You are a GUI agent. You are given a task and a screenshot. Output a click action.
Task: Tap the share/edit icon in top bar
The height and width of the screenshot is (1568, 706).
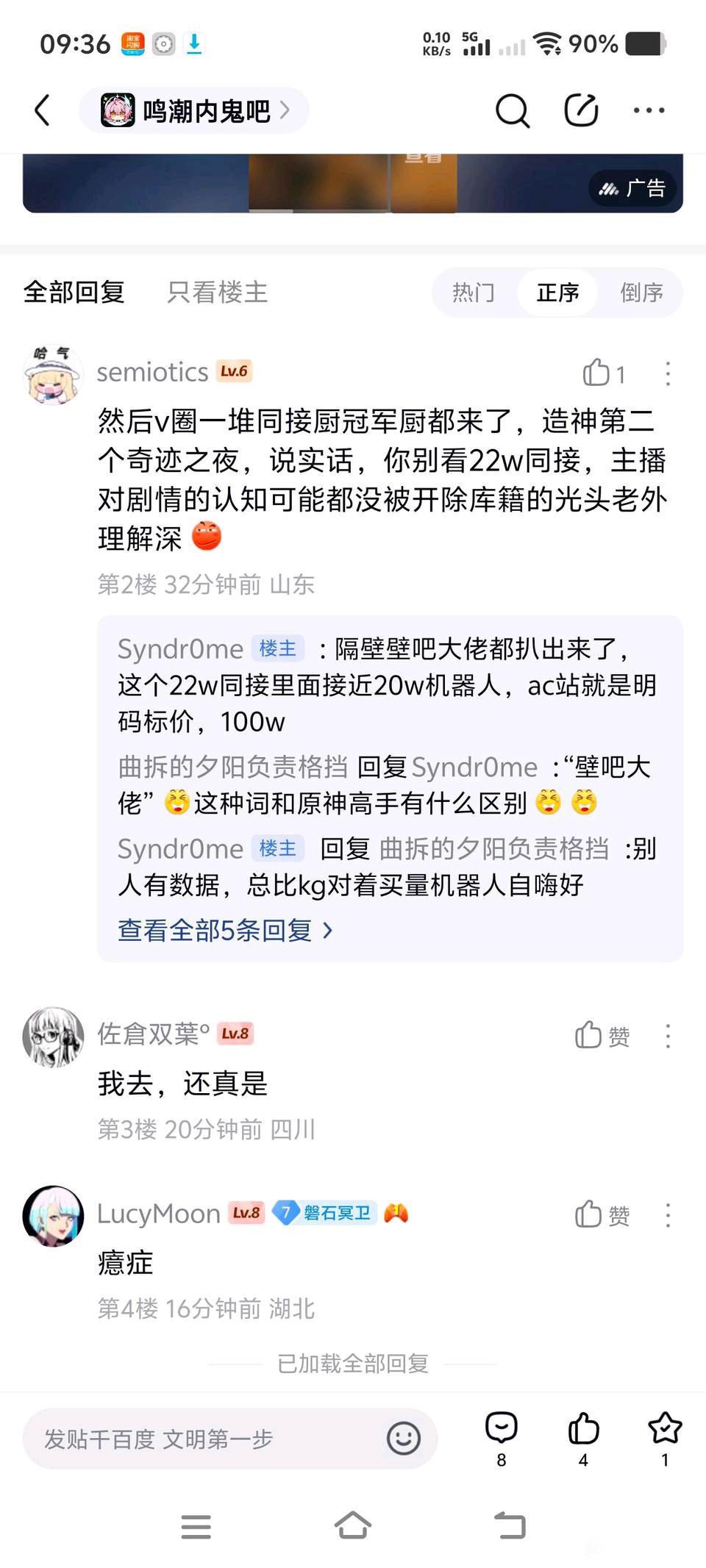point(580,111)
